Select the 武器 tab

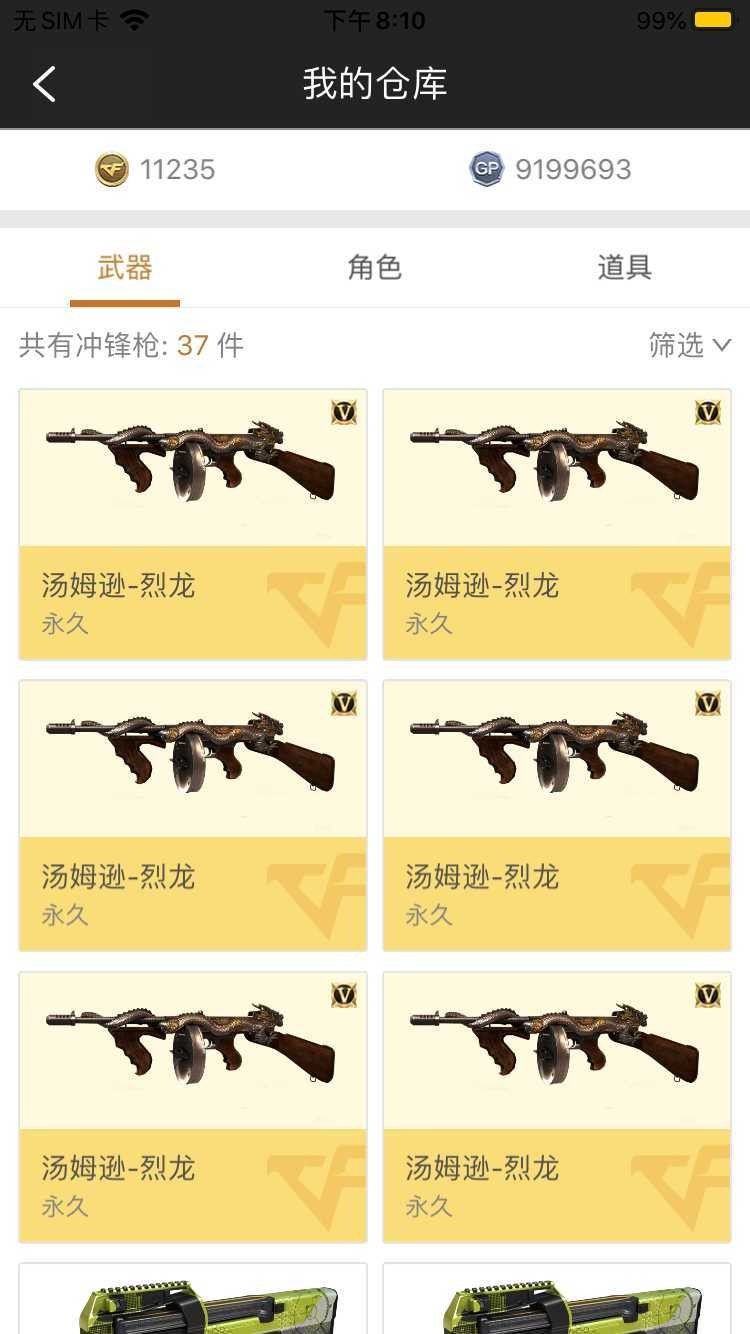tap(124, 267)
